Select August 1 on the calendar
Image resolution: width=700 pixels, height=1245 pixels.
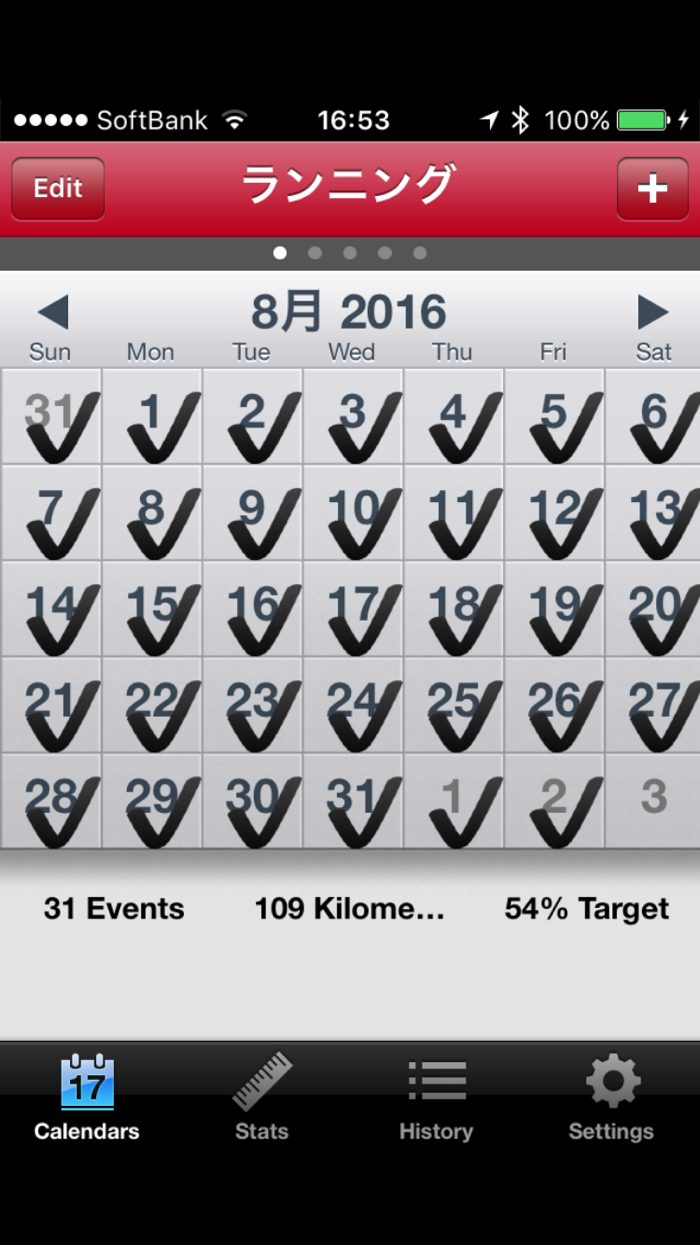[152, 417]
